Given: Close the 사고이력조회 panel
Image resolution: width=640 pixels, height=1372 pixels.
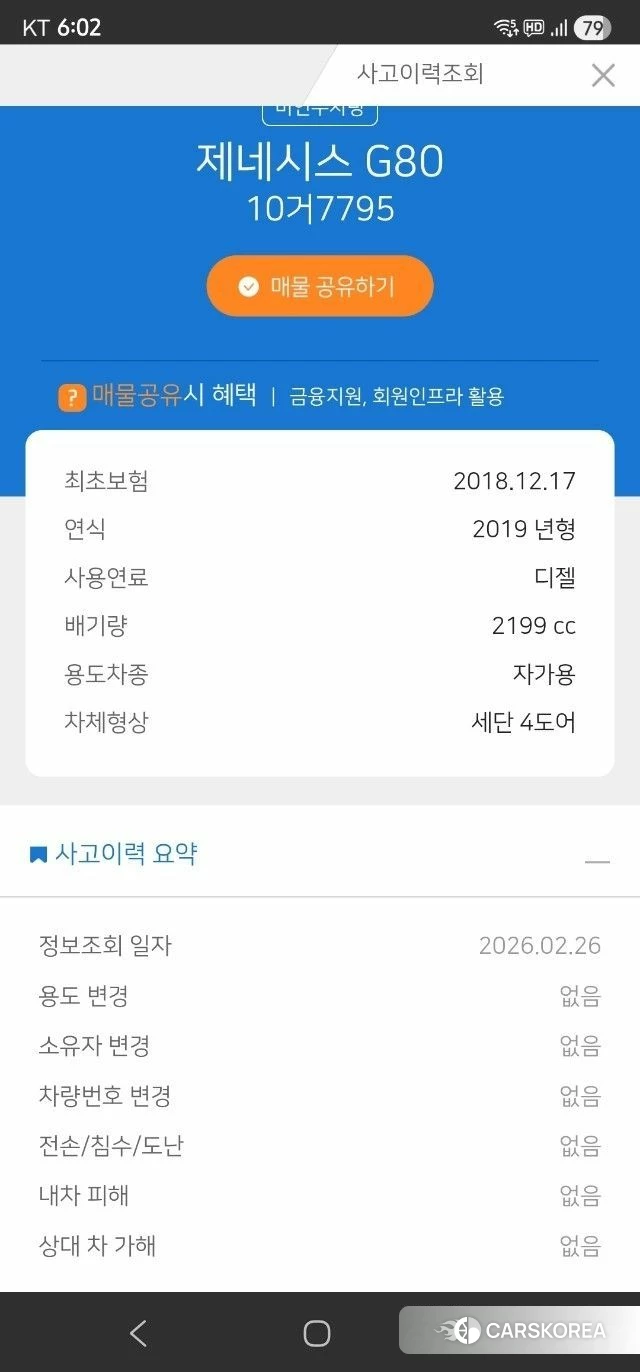Looking at the screenshot, I should click(603, 75).
